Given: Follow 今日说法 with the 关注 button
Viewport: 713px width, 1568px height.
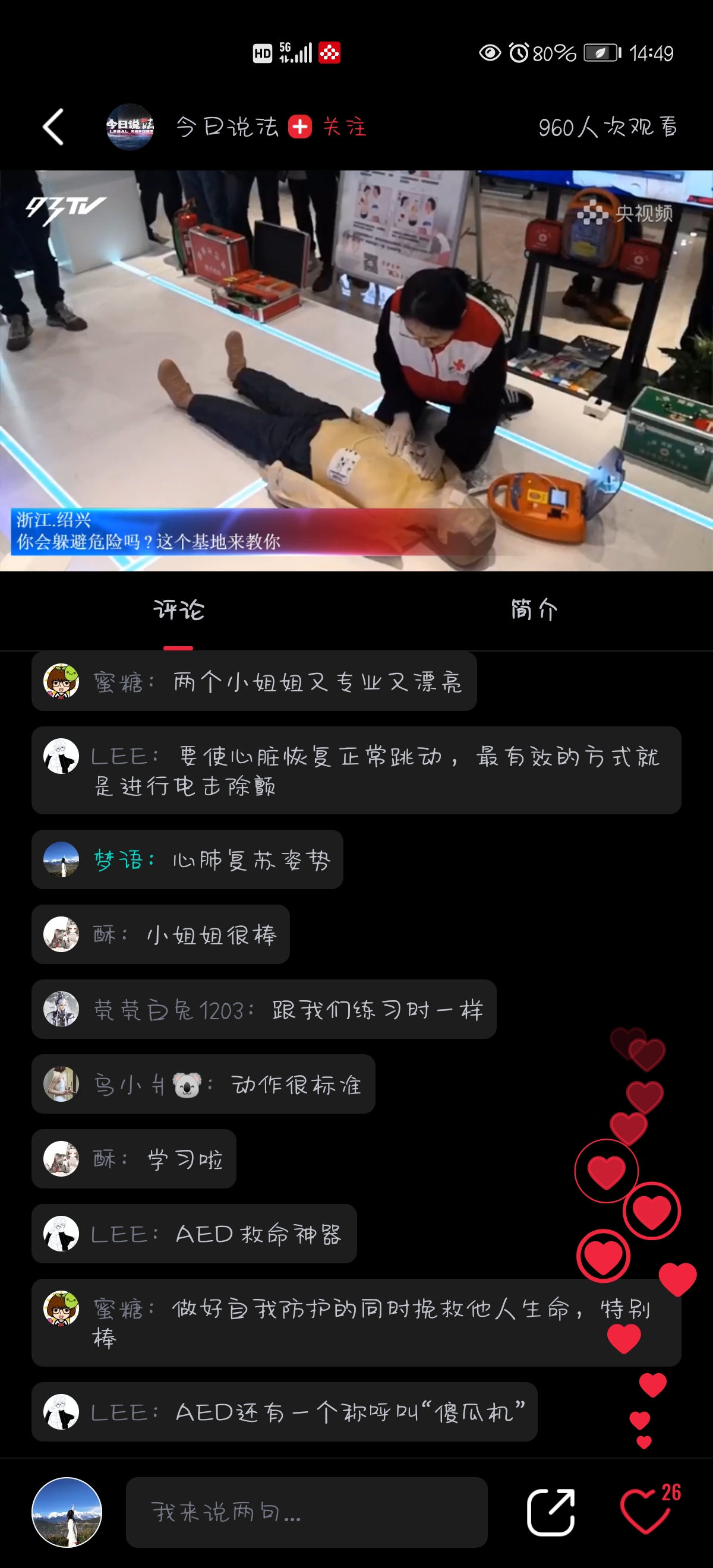Looking at the screenshot, I should pyautogui.click(x=327, y=127).
